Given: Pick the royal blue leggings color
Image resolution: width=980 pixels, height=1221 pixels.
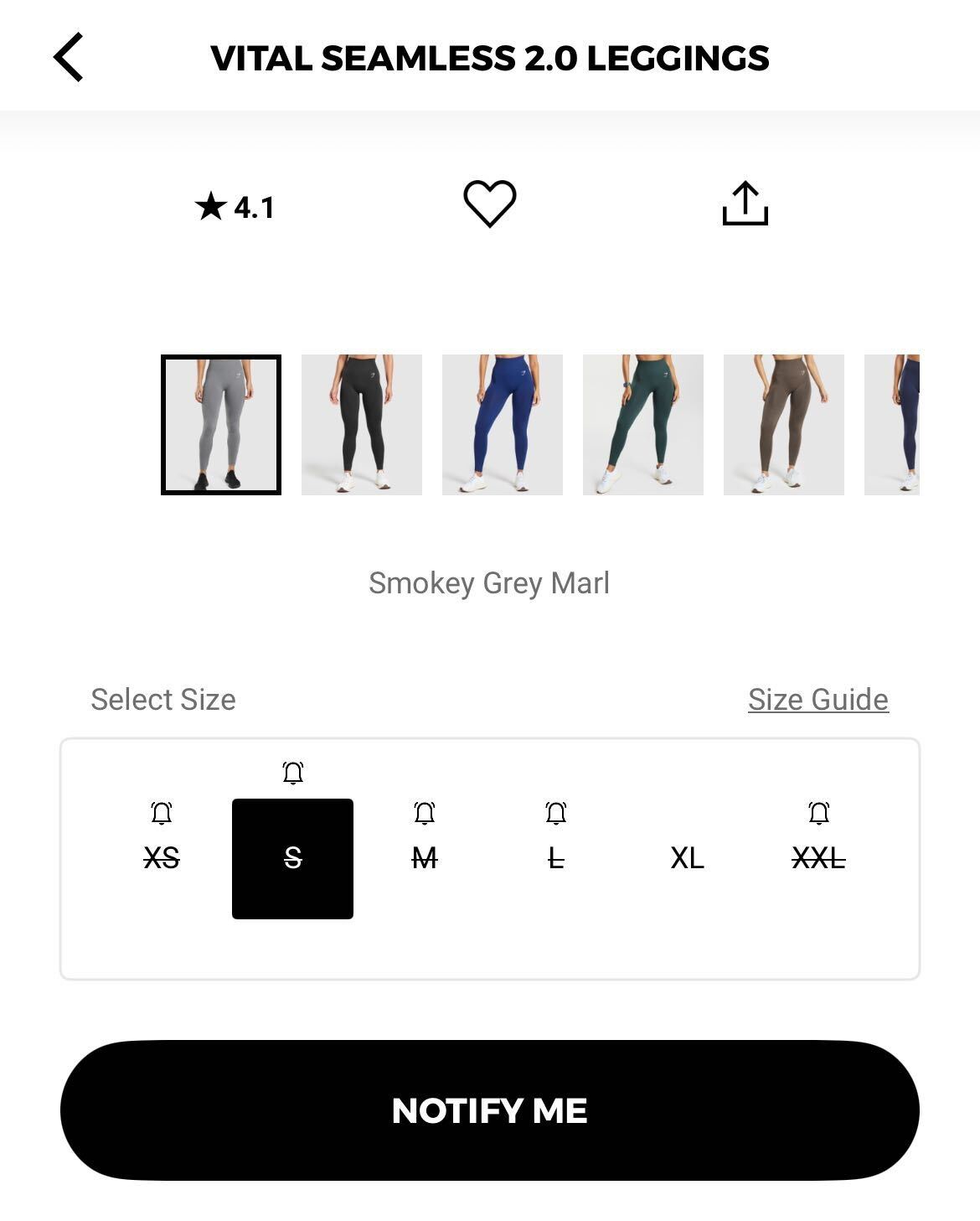Looking at the screenshot, I should [x=503, y=425].
